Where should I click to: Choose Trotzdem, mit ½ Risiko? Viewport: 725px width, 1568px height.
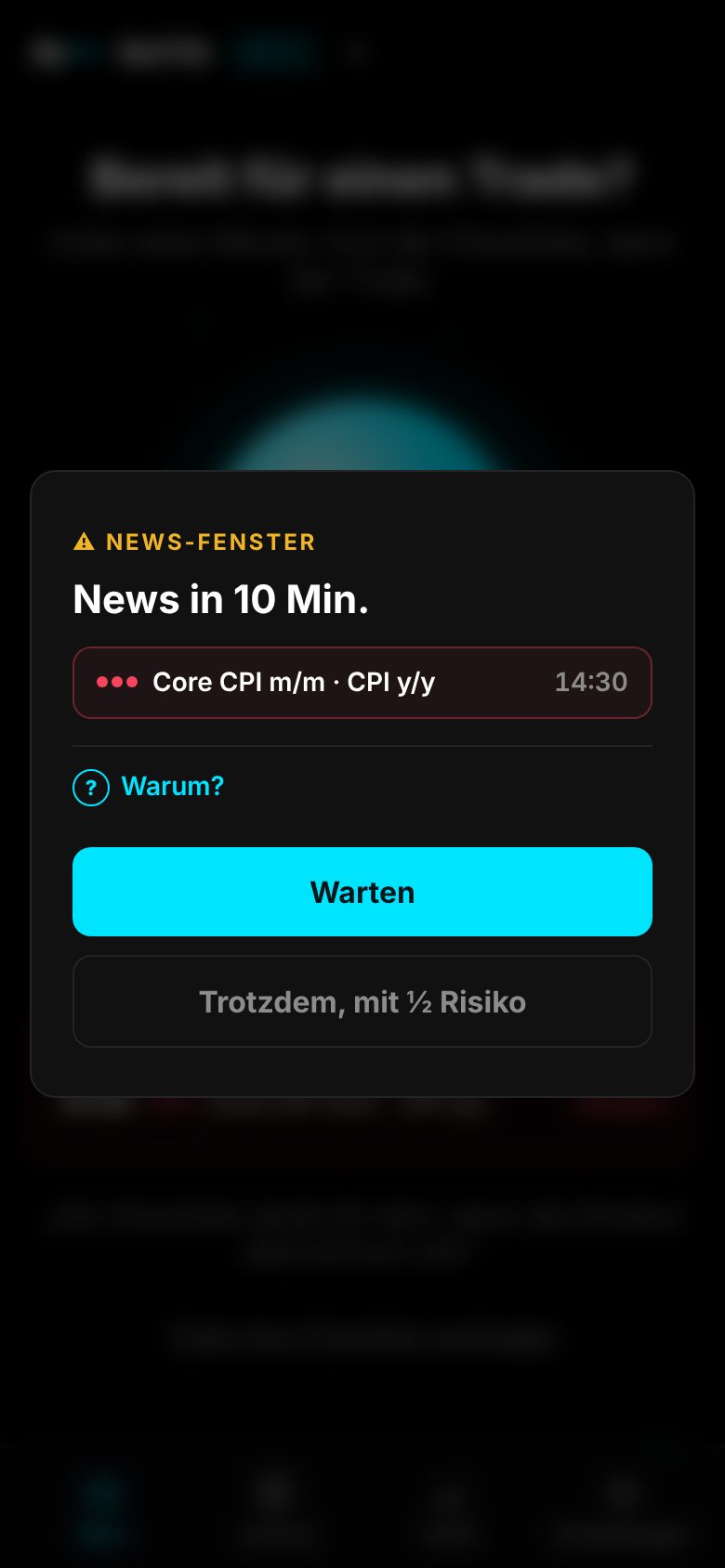[362, 1001]
